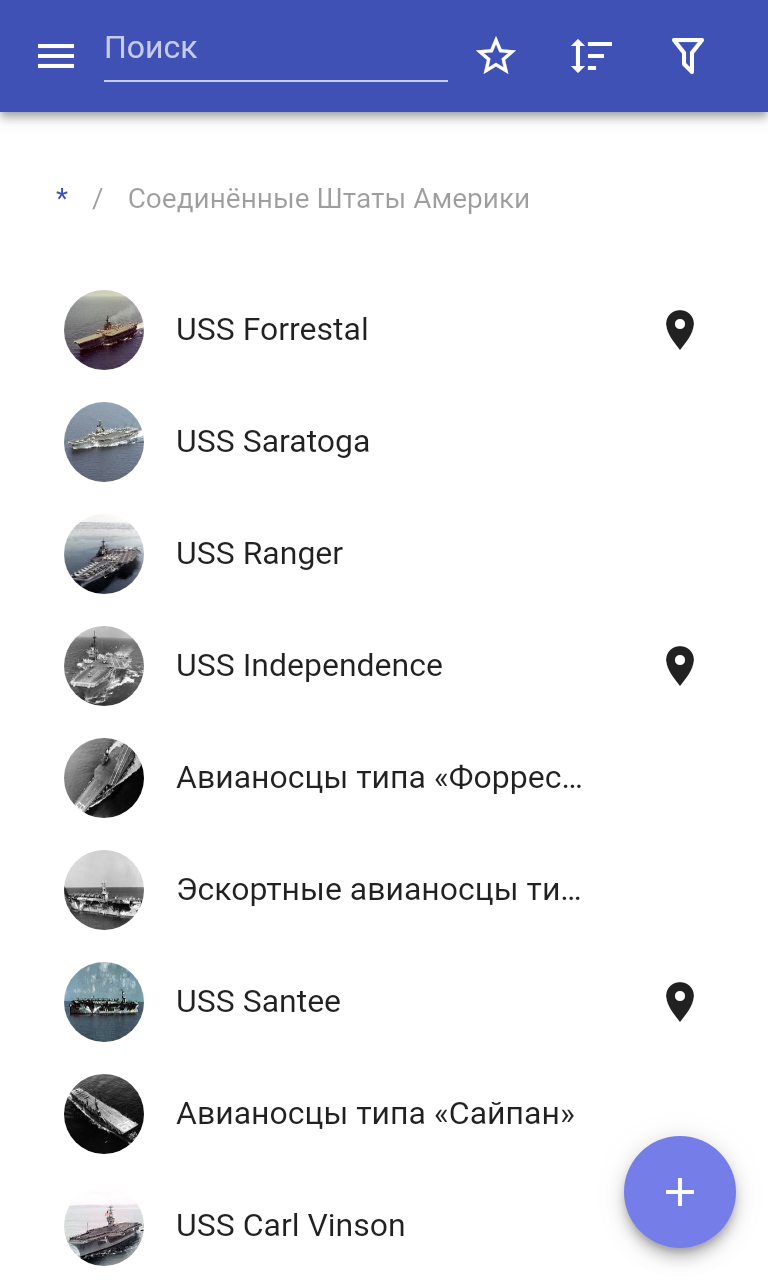Image resolution: width=768 pixels, height=1280 pixels.
Task: Open Авианосцы типа «Сайпан» row
Action: tap(375, 1114)
